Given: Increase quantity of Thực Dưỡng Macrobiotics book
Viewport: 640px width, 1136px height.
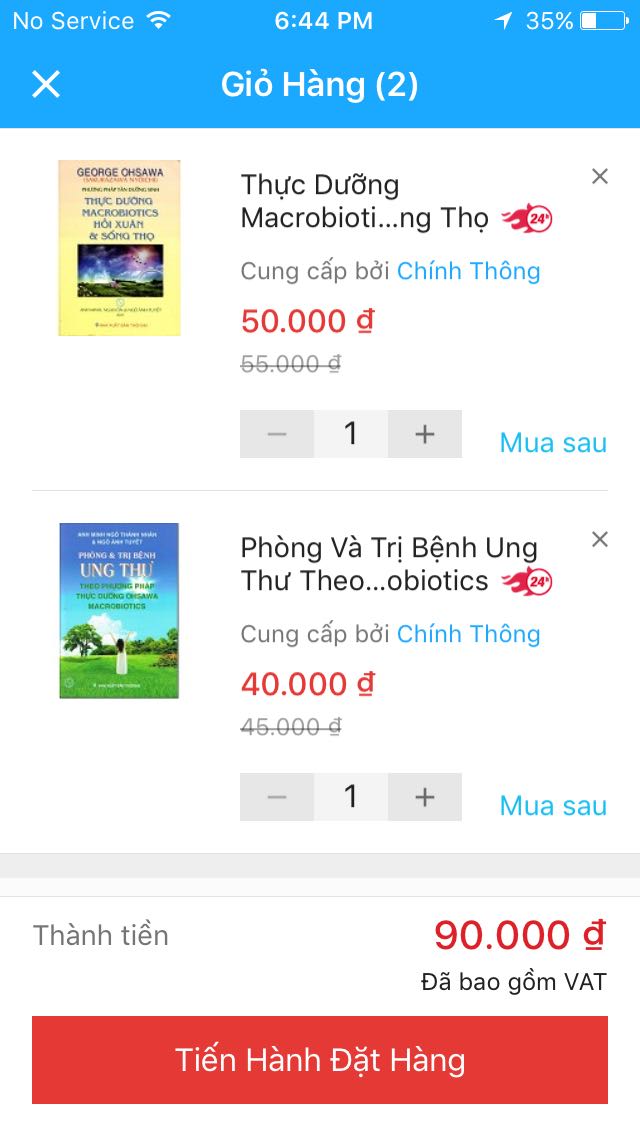Looking at the screenshot, I should [425, 434].
